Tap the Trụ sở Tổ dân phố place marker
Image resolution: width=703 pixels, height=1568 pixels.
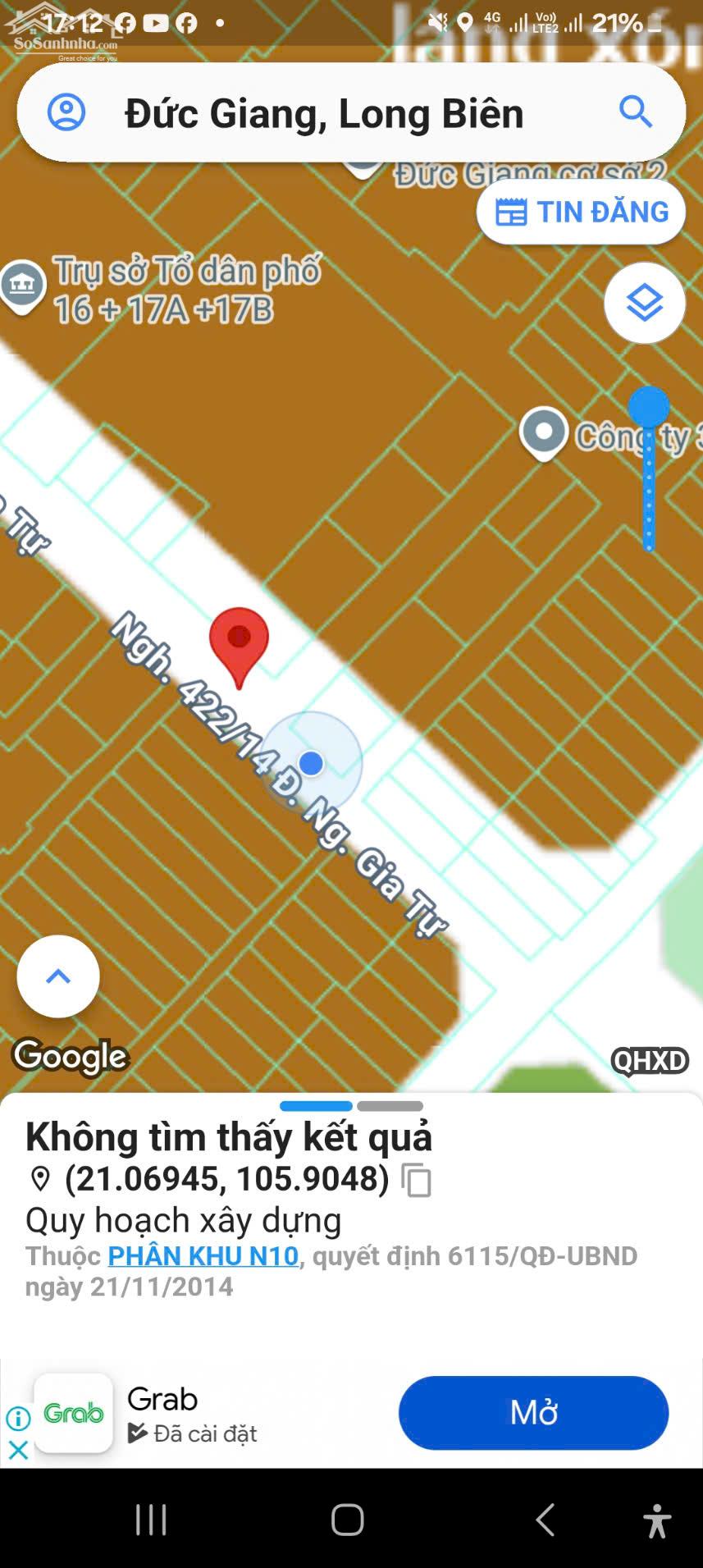click(x=23, y=286)
